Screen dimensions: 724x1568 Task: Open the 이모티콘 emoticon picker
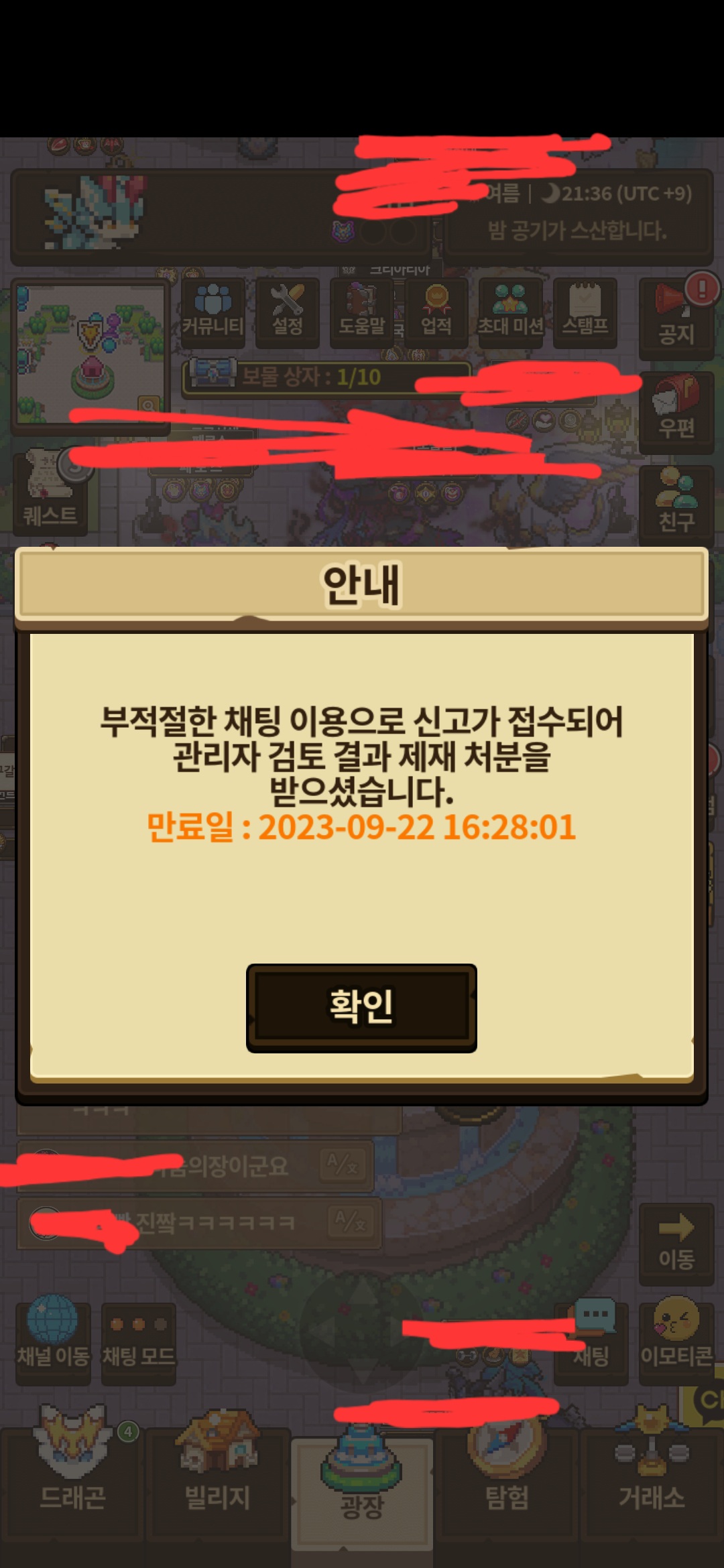676,1342
